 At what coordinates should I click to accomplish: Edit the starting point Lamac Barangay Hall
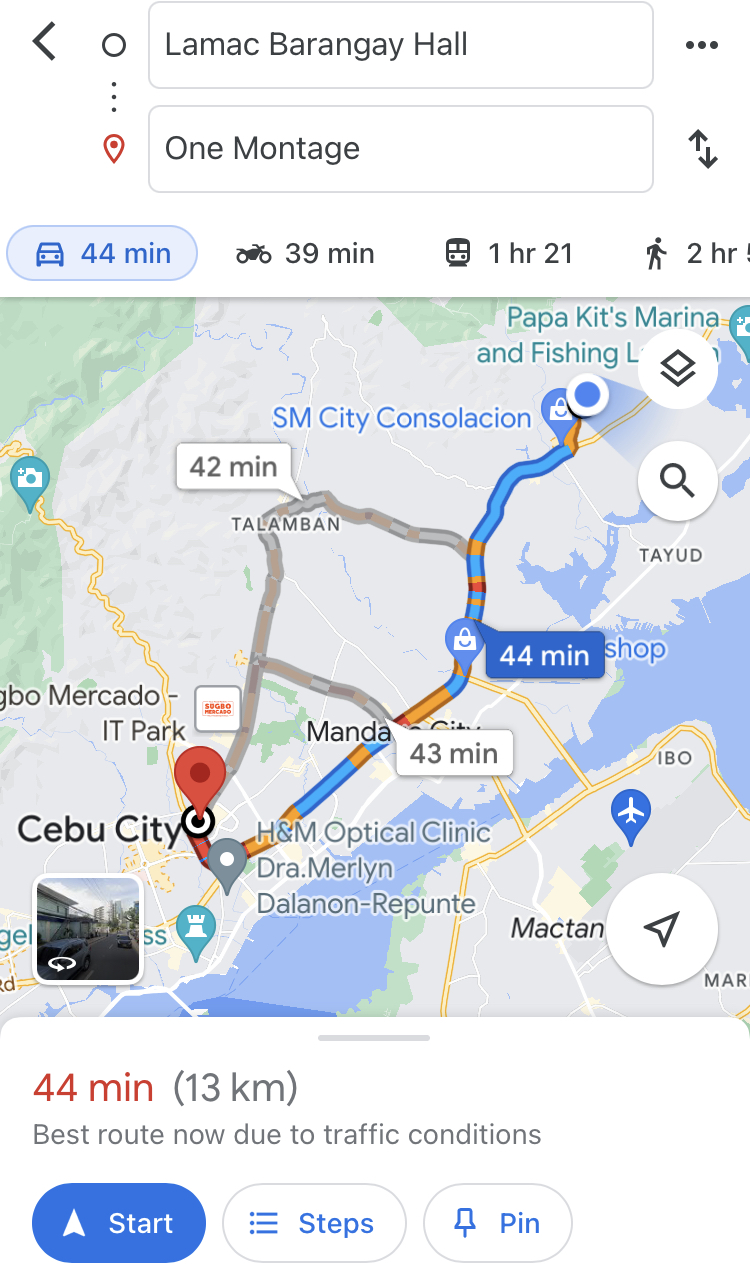(400, 45)
